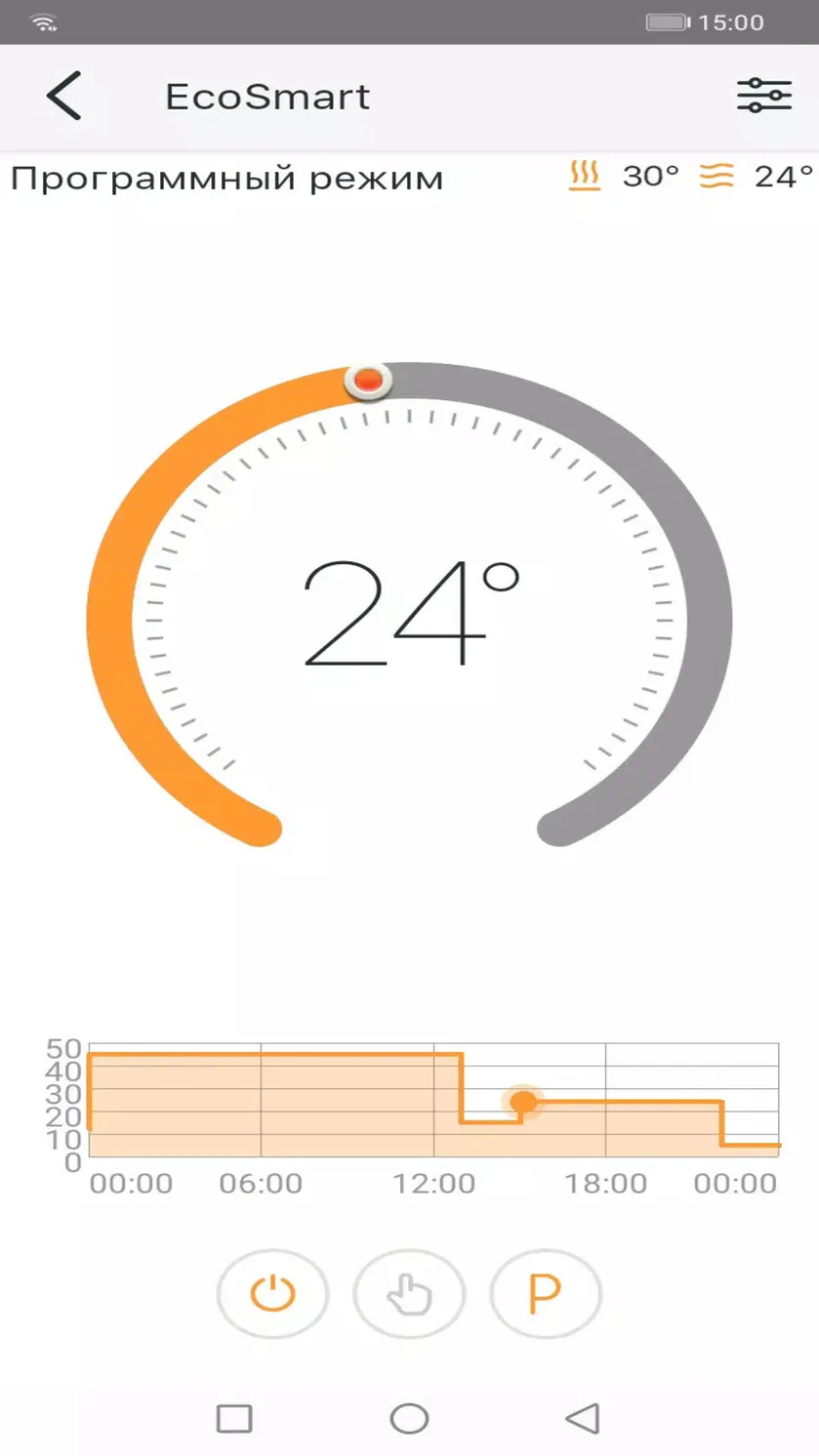The image size is (819, 1456).
Task: Open recent apps from navigation bar
Action: point(234,1418)
